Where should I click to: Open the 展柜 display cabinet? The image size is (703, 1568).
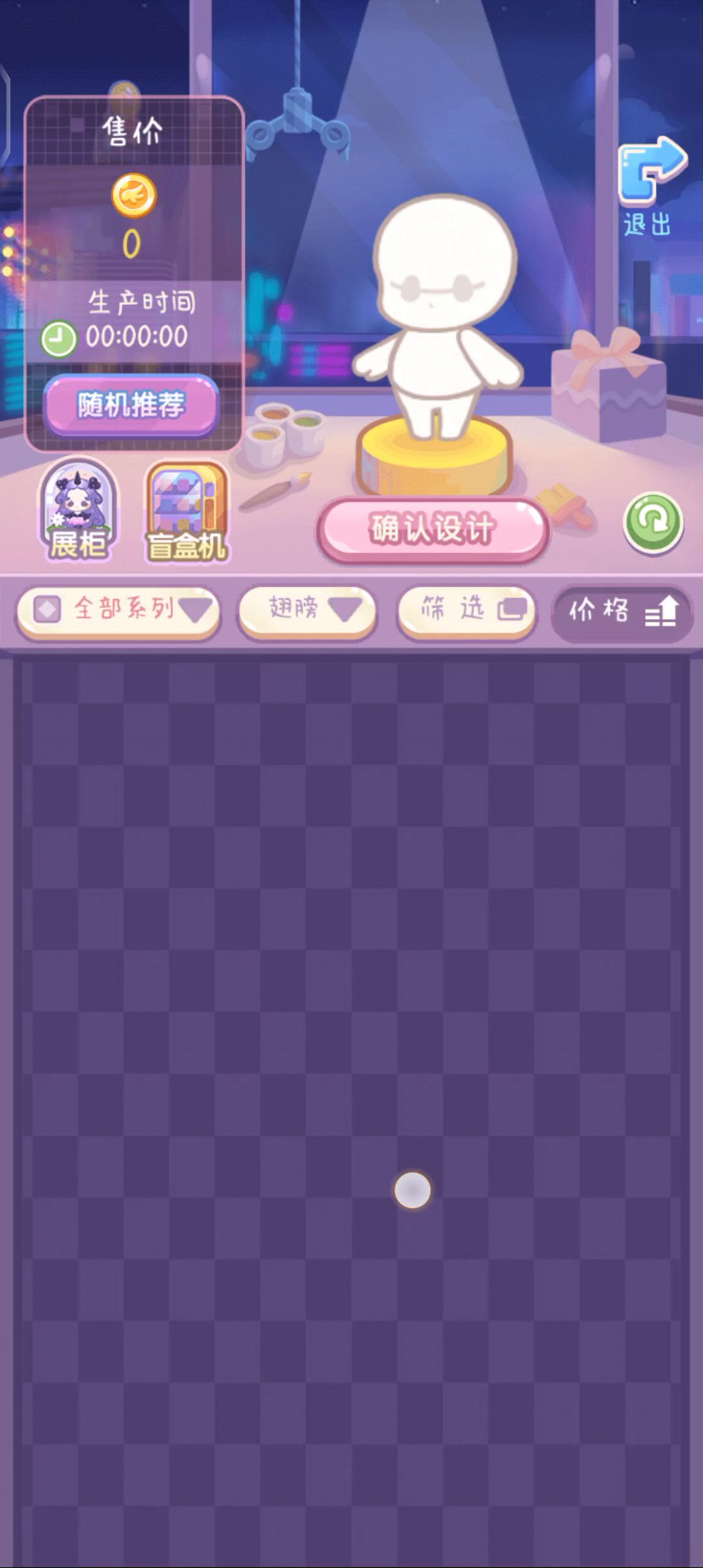pos(77,512)
